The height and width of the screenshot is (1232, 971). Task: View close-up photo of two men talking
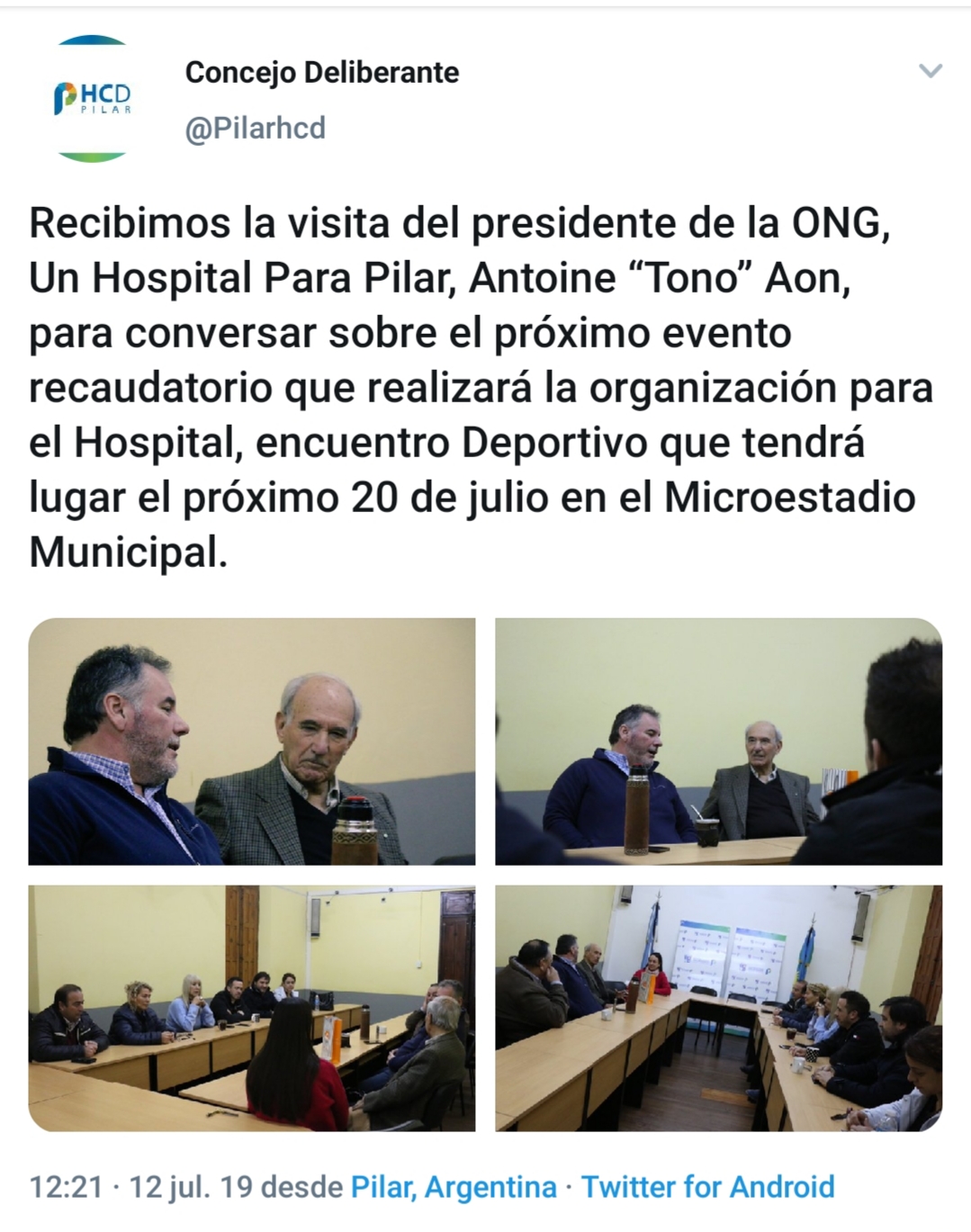coord(251,741)
